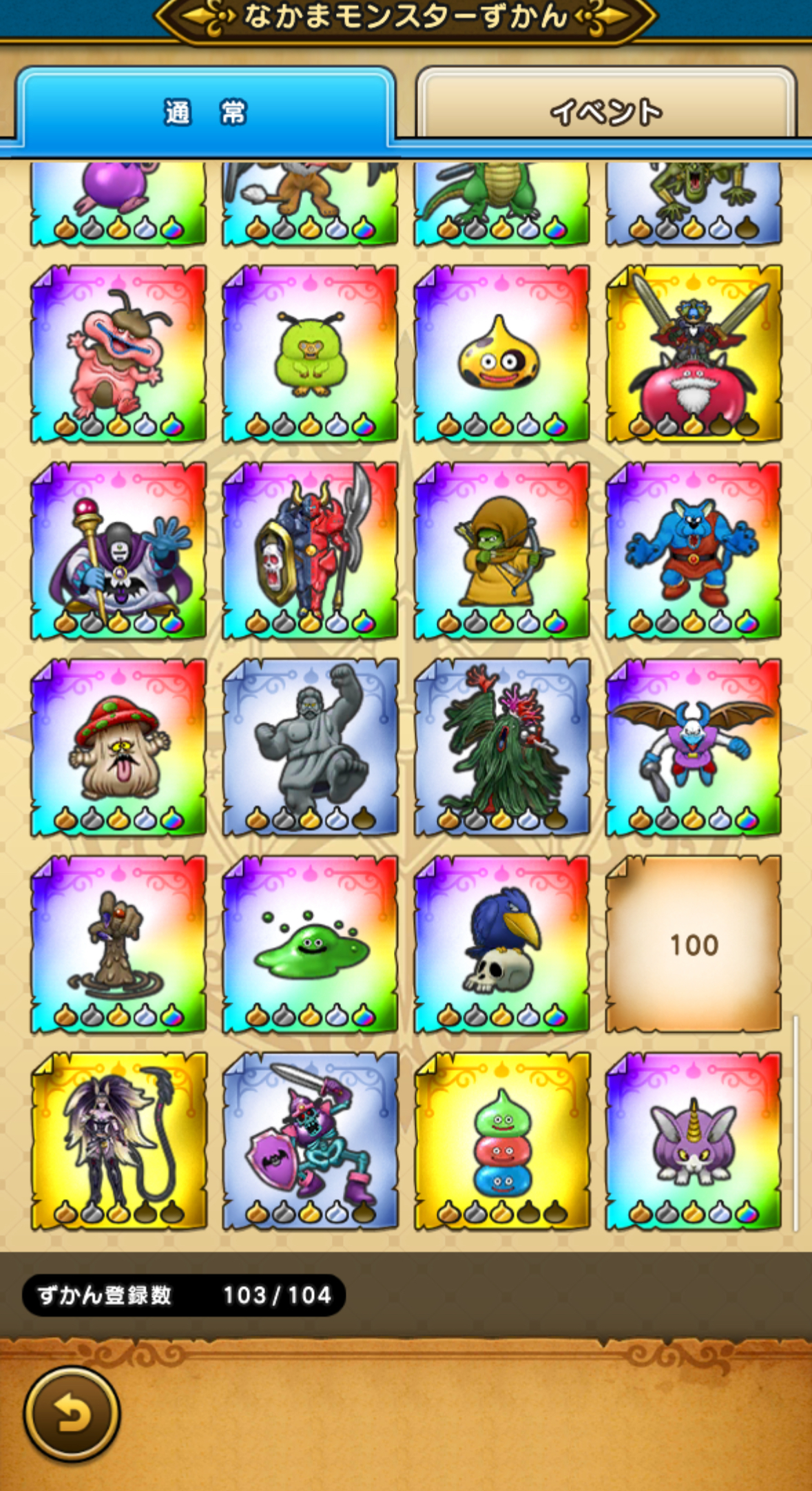
Task: Open the yellow spotted slime card
Action: pos(501,353)
